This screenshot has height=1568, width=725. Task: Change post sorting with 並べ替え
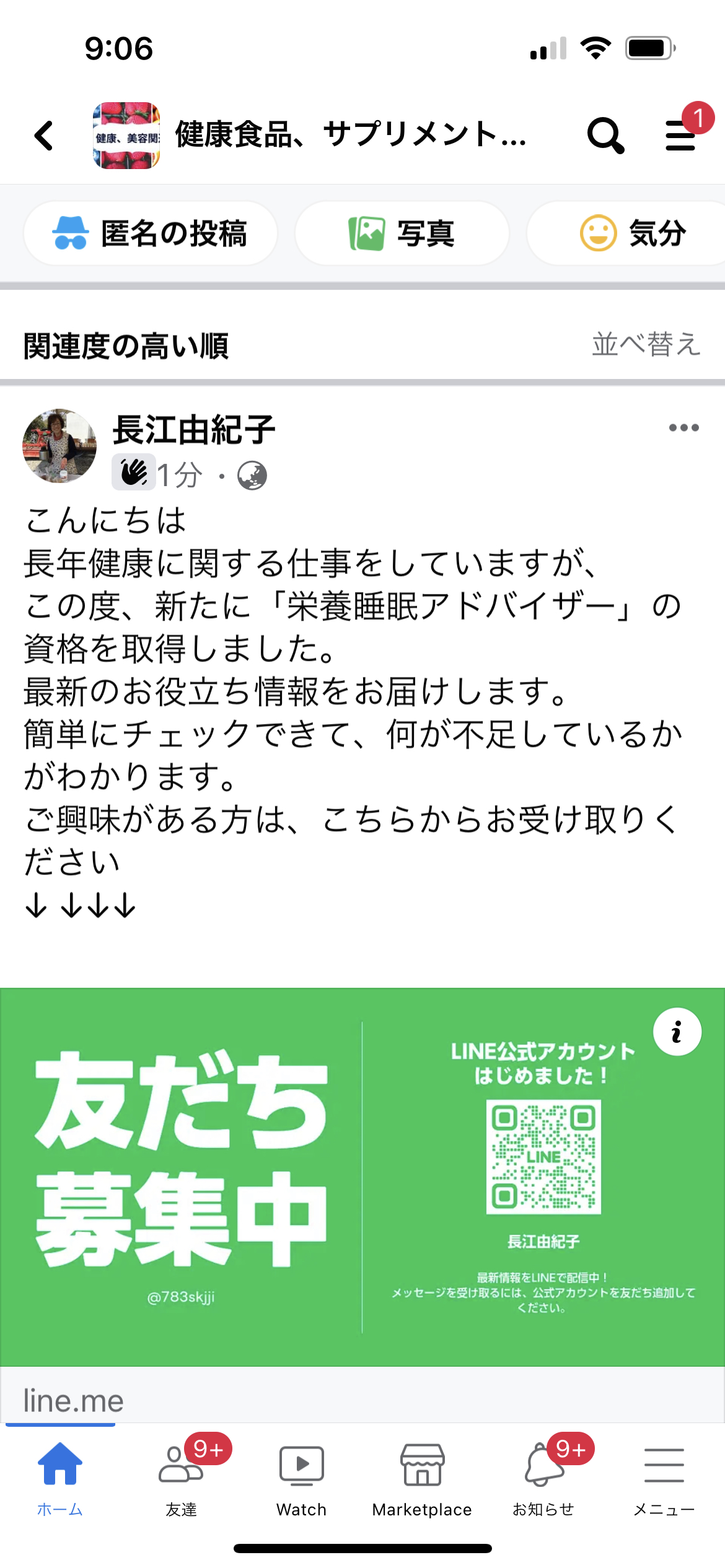[x=646, y=344]
